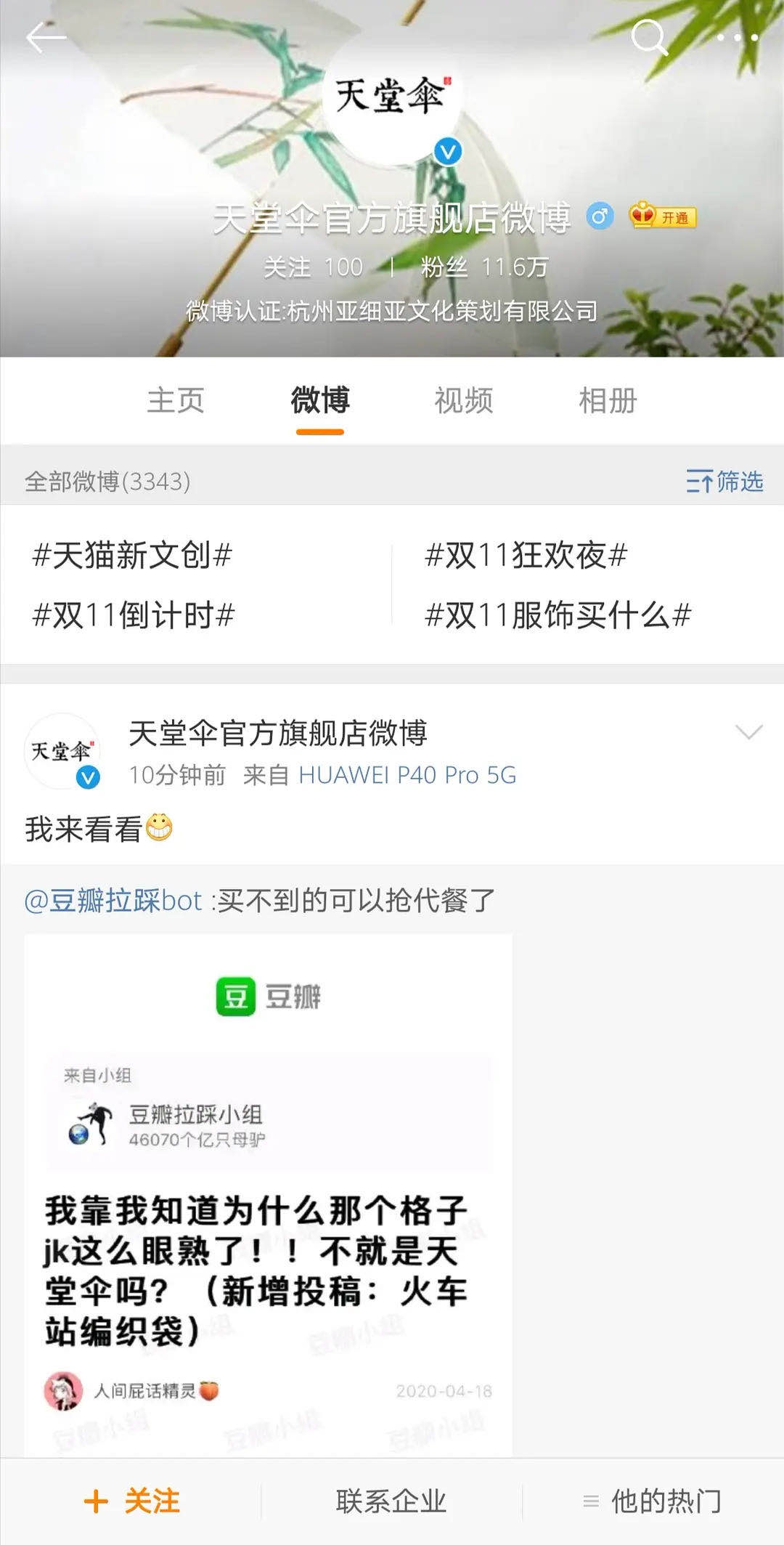Image resolution: width=784 pixels, height=1545 pixels.
Task: Go back using the top-left arrow
Action: pos(45,37)
